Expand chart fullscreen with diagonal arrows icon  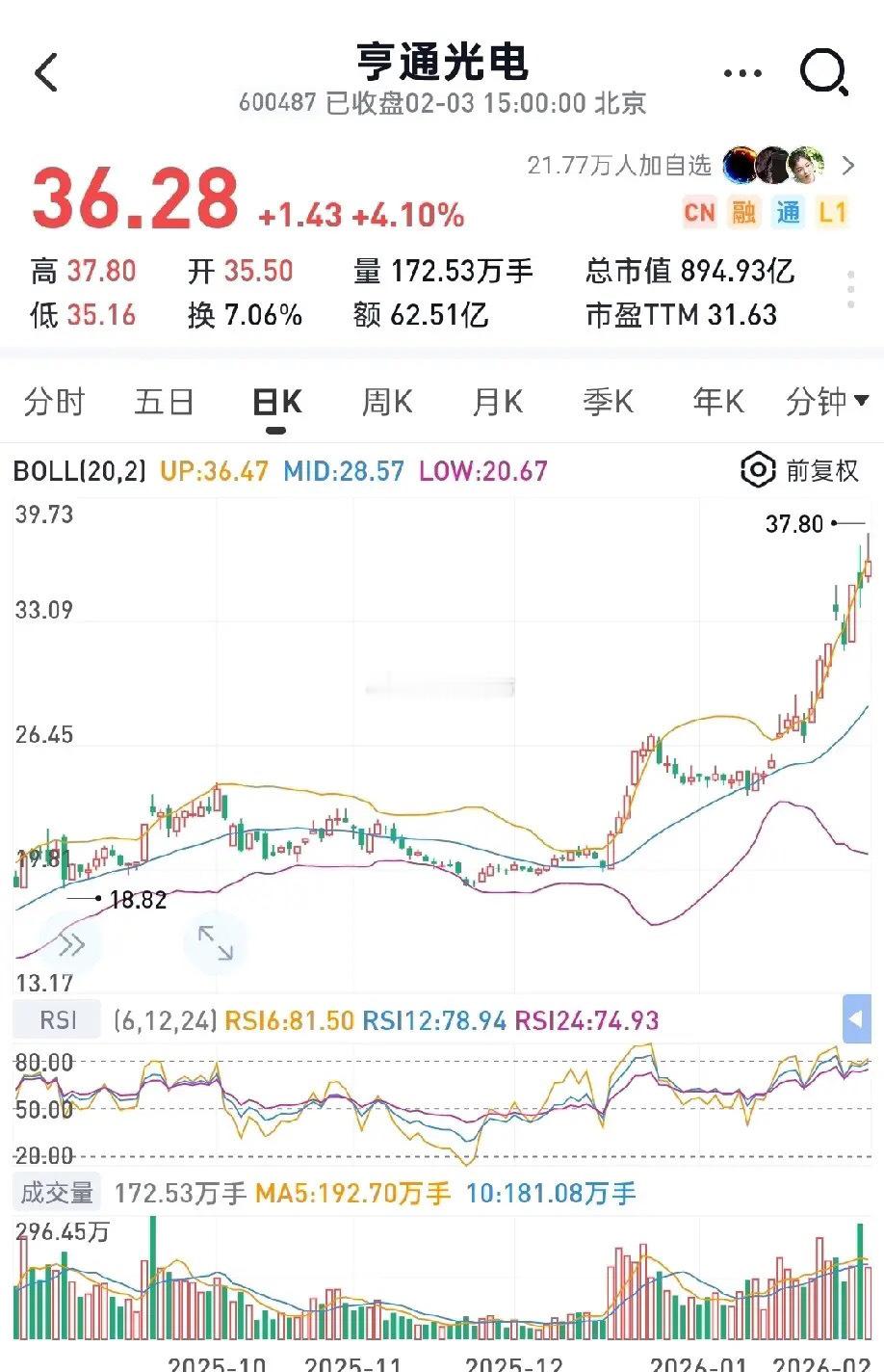pos(215,944)
